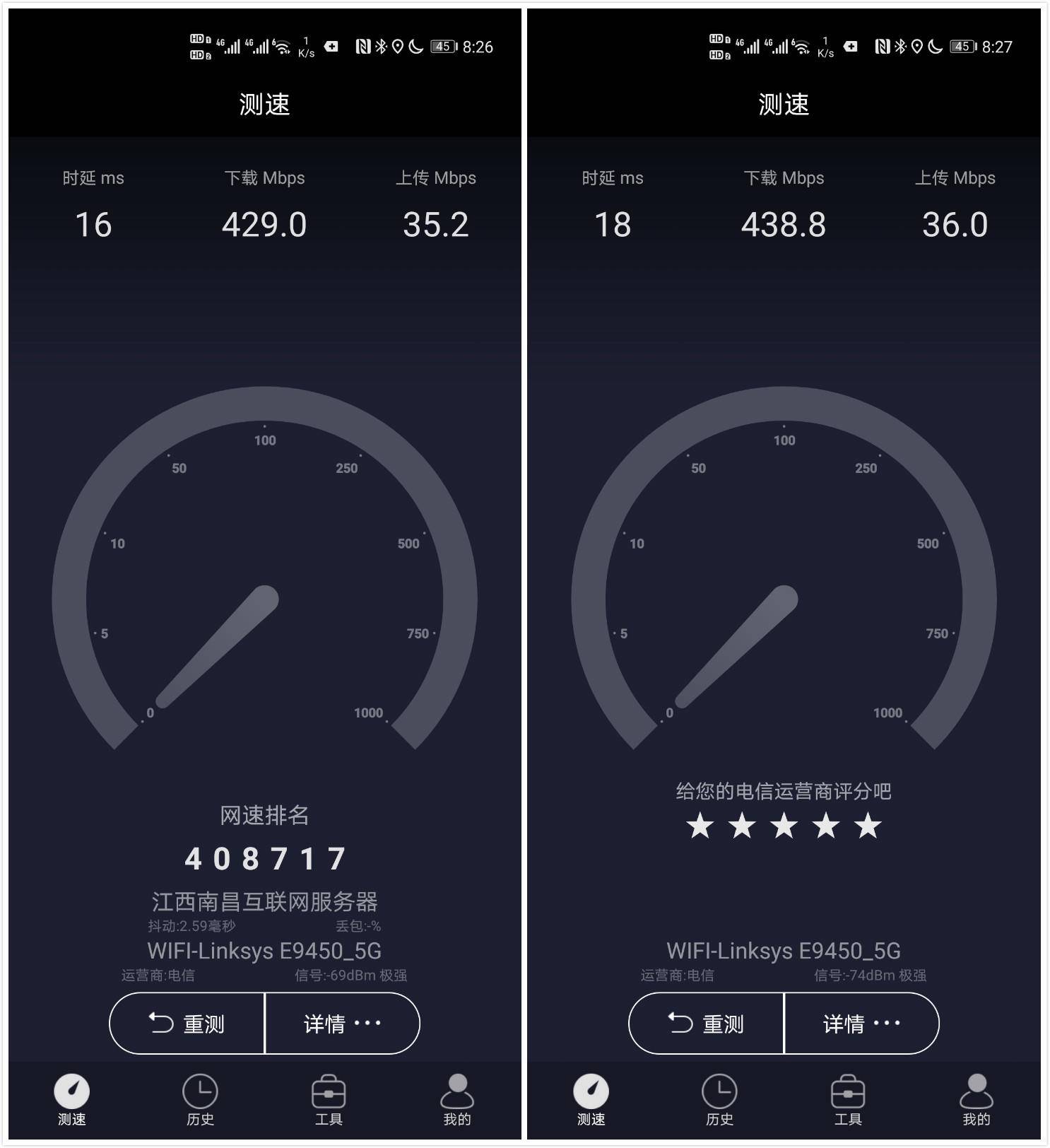Switch to the 历史 tab in the right panel

point(719,1092)
